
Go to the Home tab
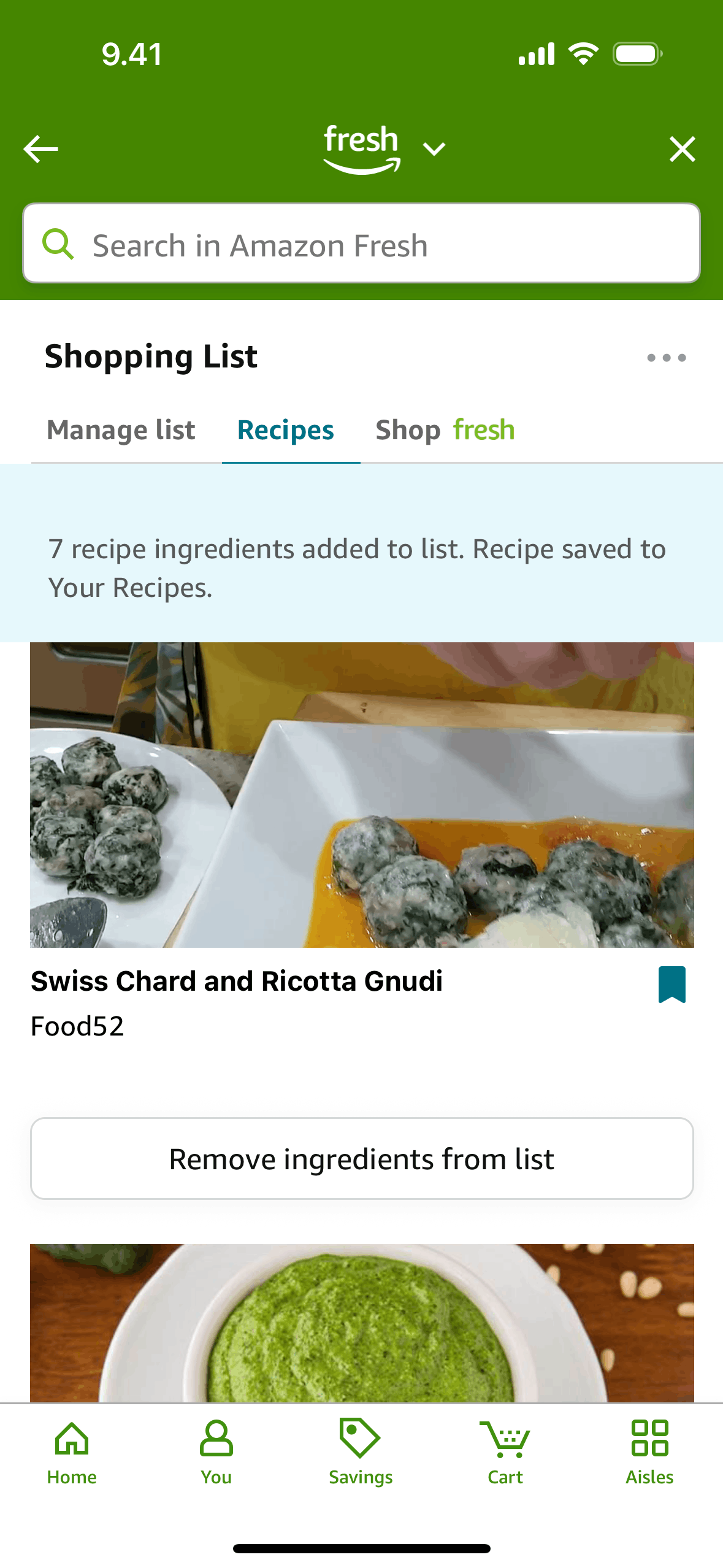72,1451
